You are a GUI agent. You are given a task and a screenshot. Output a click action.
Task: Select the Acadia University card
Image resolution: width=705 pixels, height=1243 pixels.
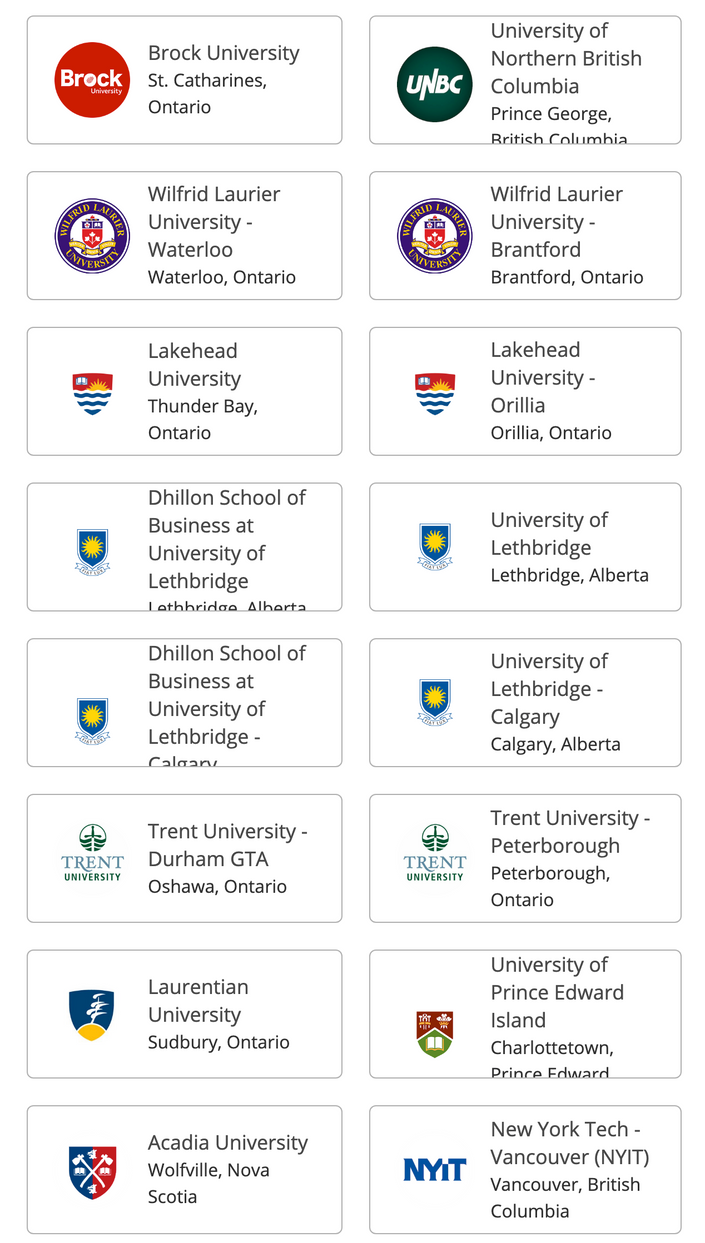tap(184, 1170)
